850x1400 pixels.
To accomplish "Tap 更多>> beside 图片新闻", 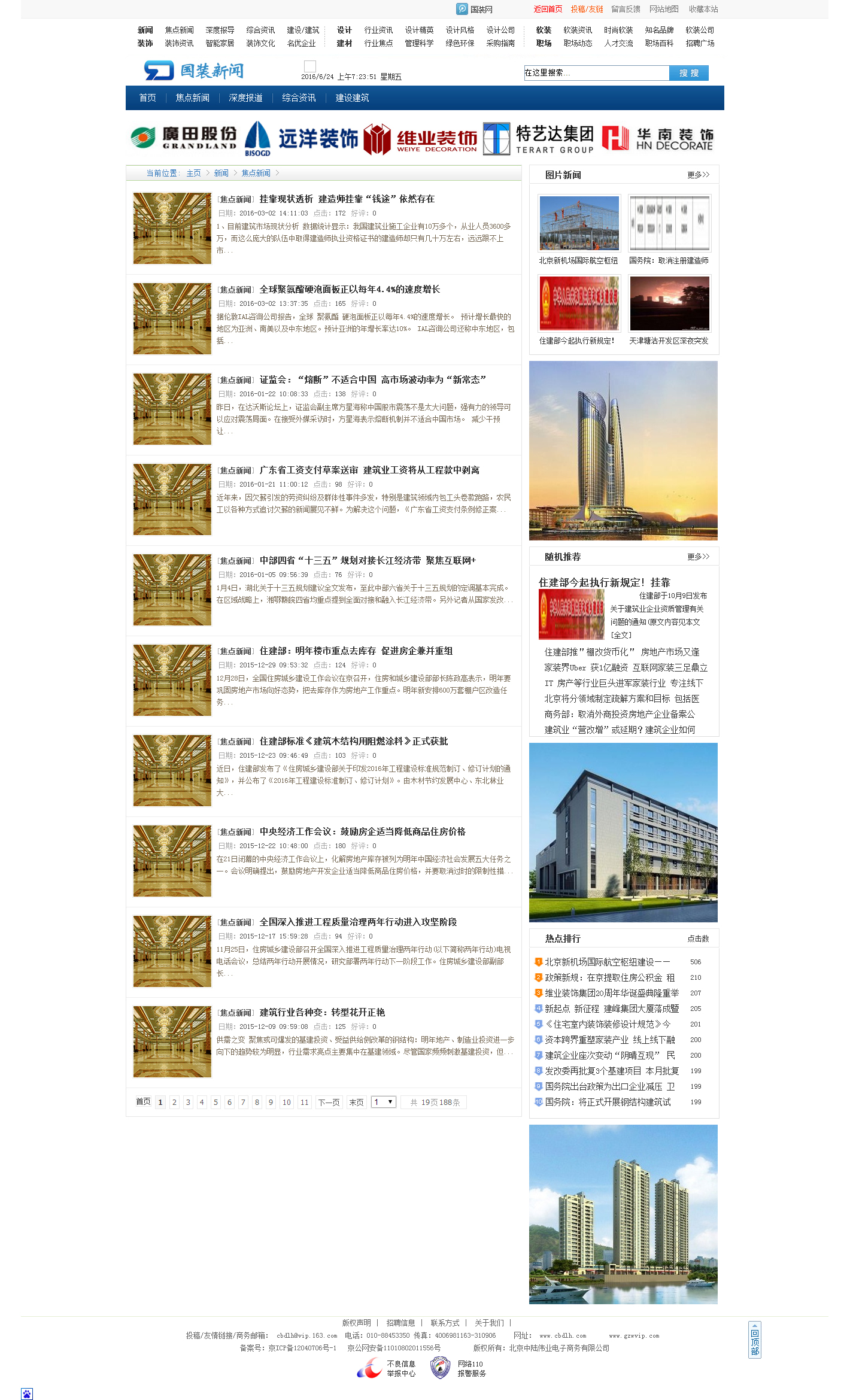I will click(x=698, y=175).
